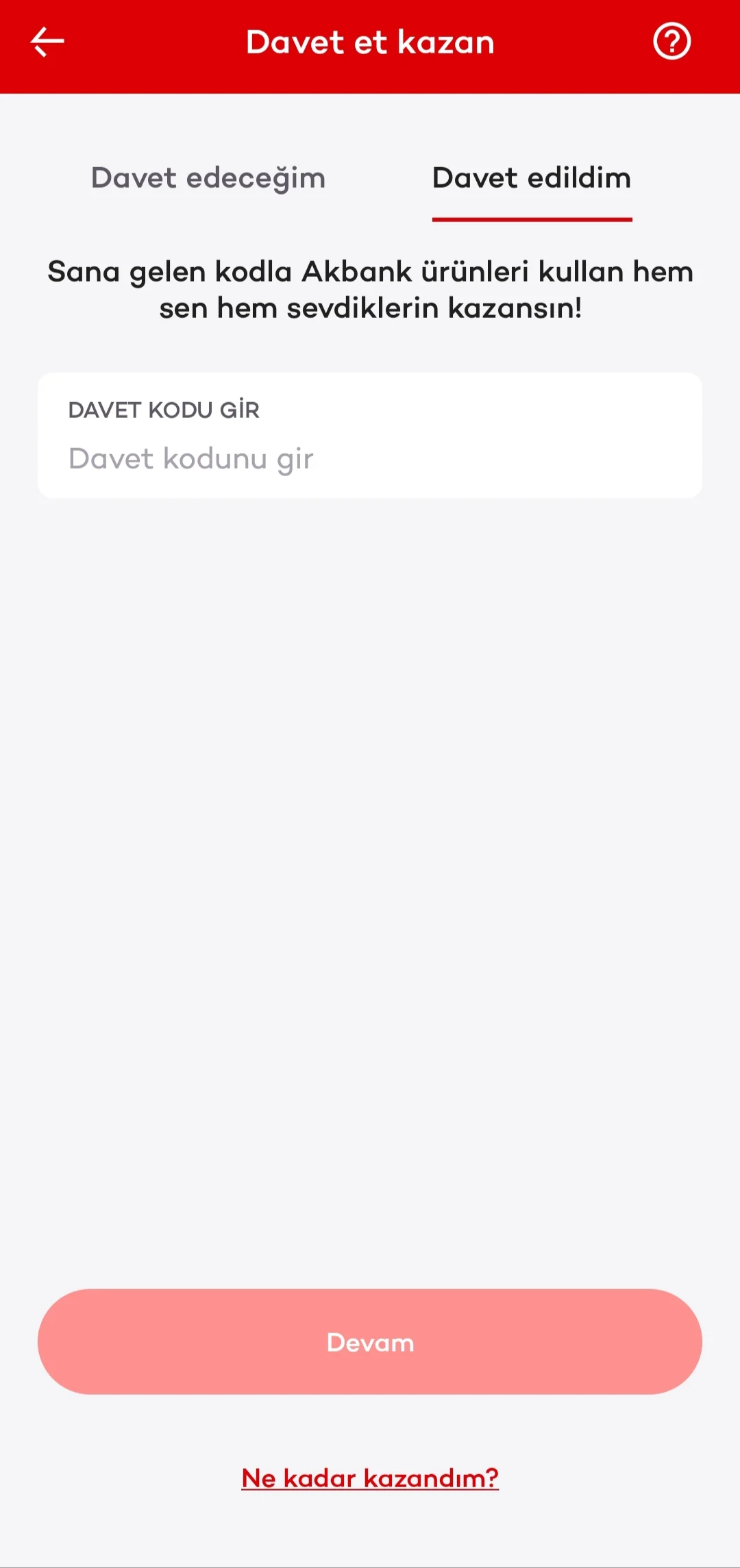The width and height of the screenshot is (740, 1568).
Task: Go back using the header arrow
Action: [x=47, y=42]
